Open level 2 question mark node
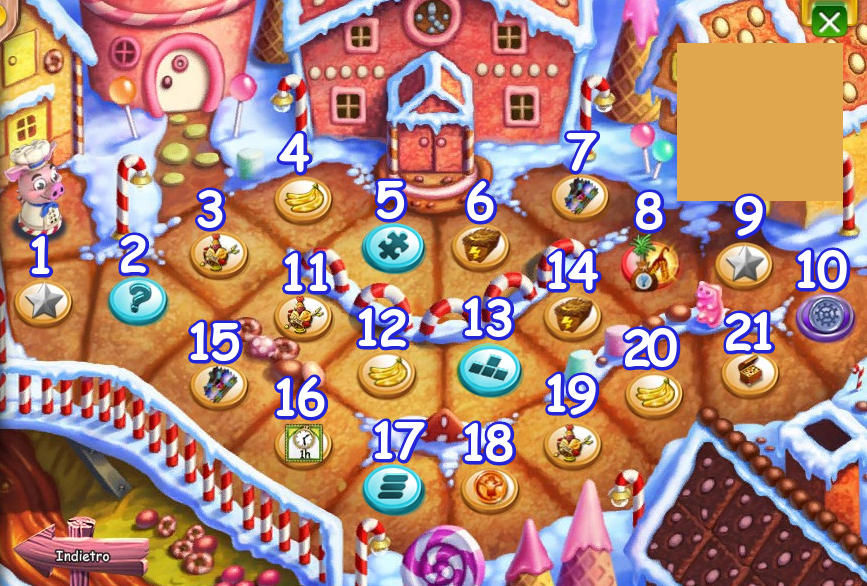Viewport: 867px width, 586px height. 138,300
